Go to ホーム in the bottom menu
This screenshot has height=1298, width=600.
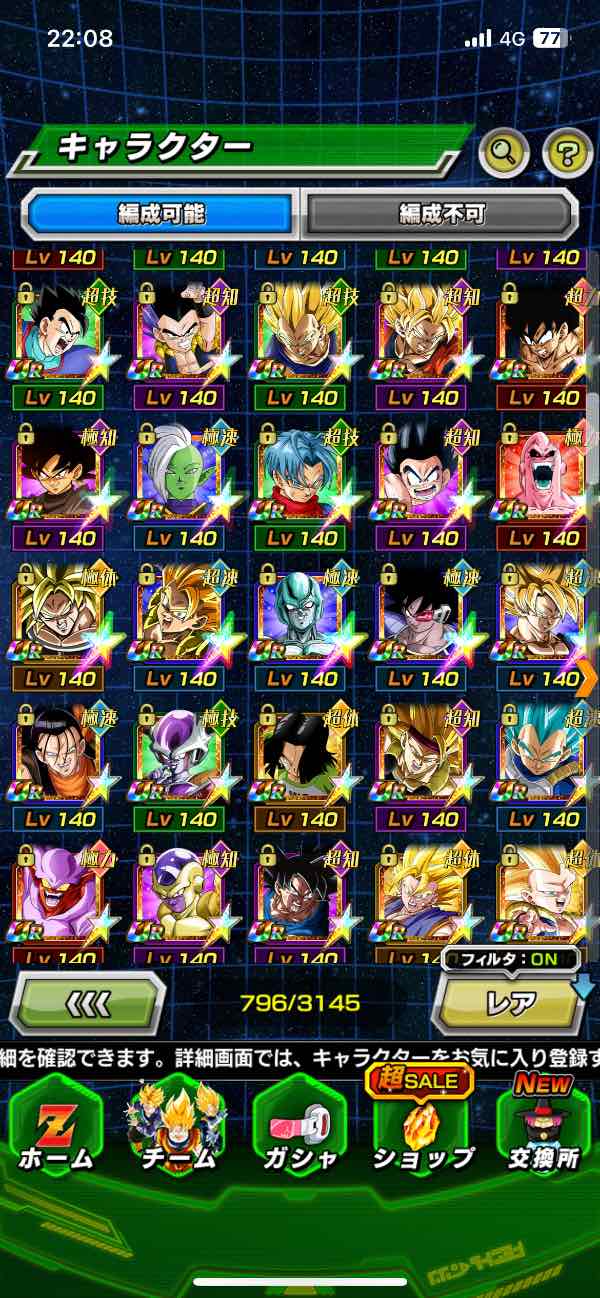click(56, 1125)
